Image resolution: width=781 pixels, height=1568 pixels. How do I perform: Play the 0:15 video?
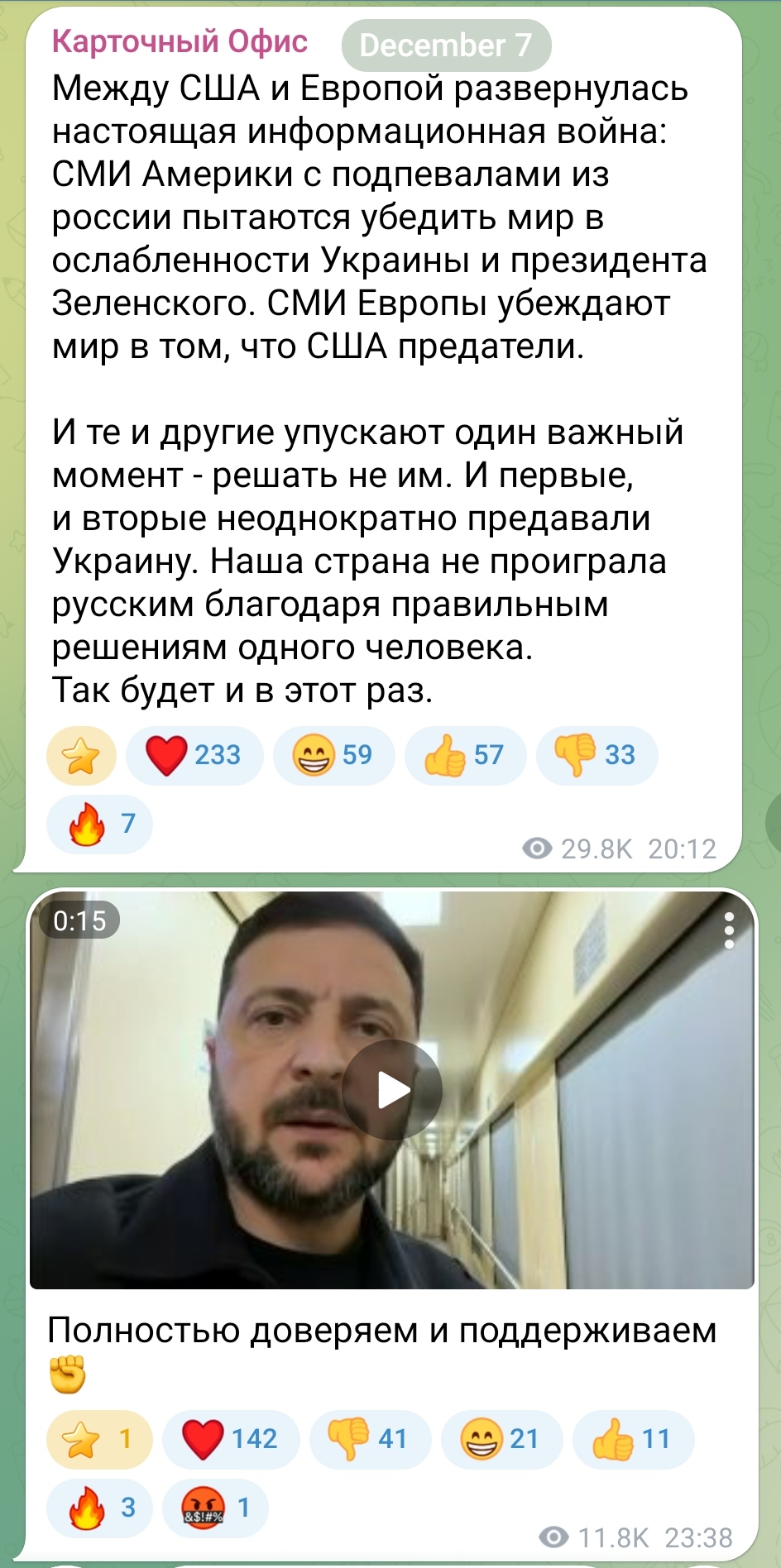click(x=392, y=1090)
